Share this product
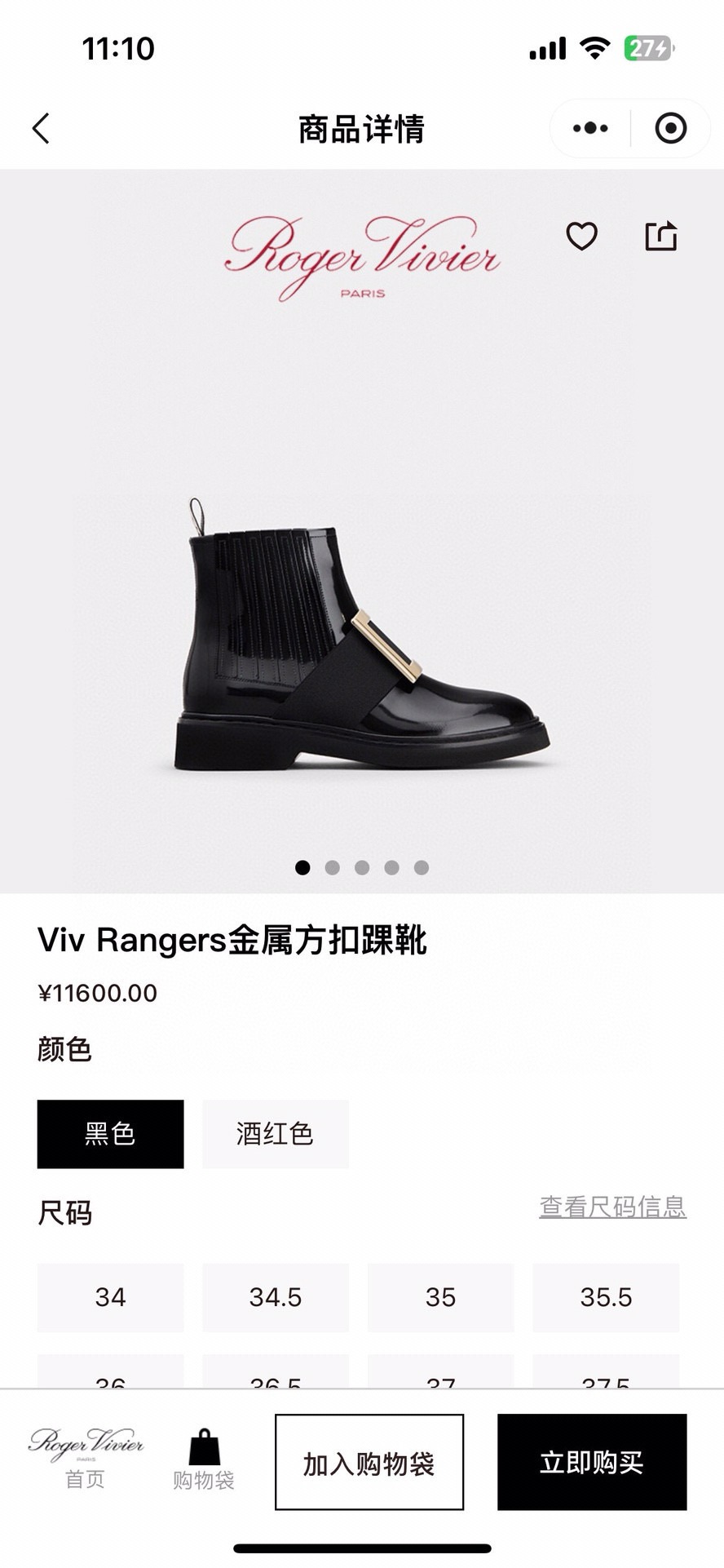The height and width of the screenshot is (1568, 724). (x=660, y=237)
